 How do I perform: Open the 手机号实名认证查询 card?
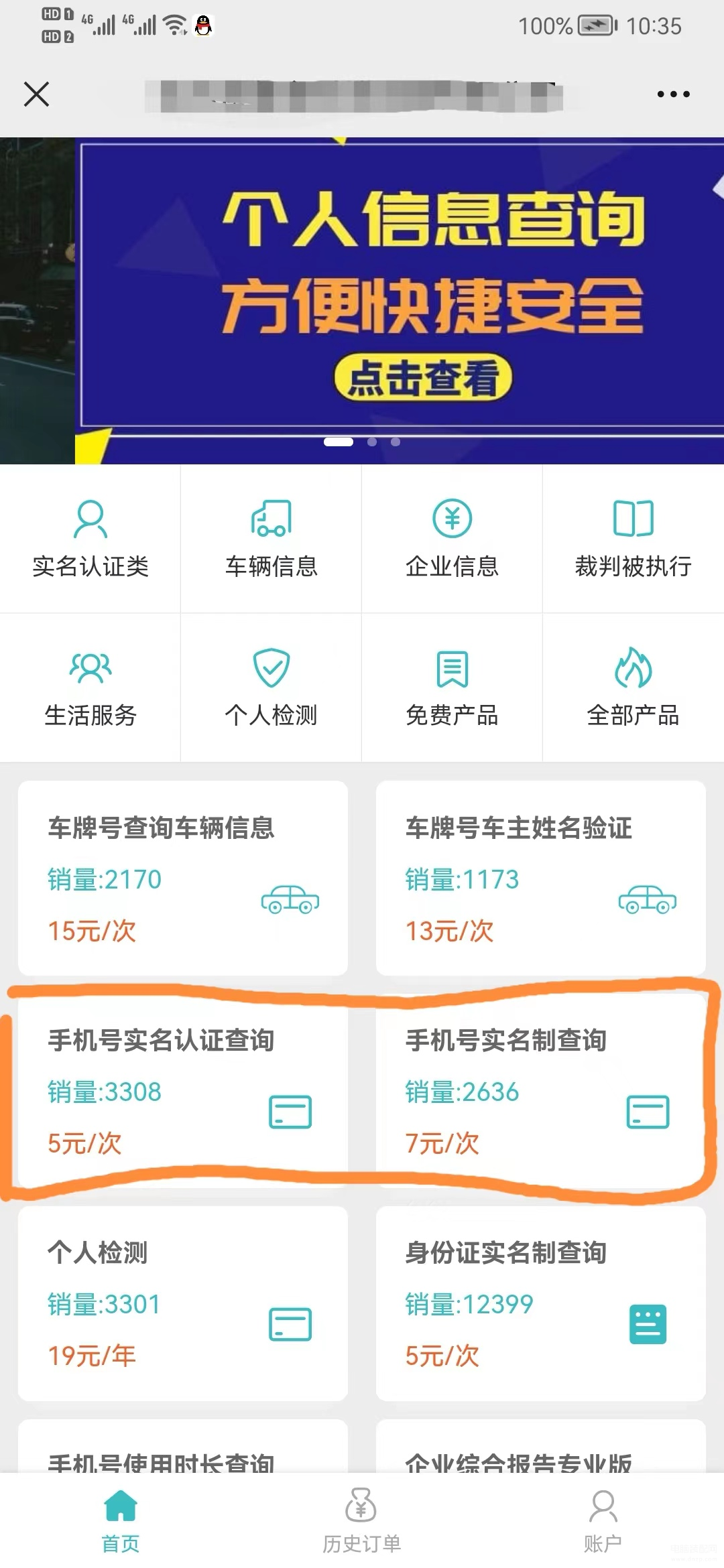[182, 1090]
